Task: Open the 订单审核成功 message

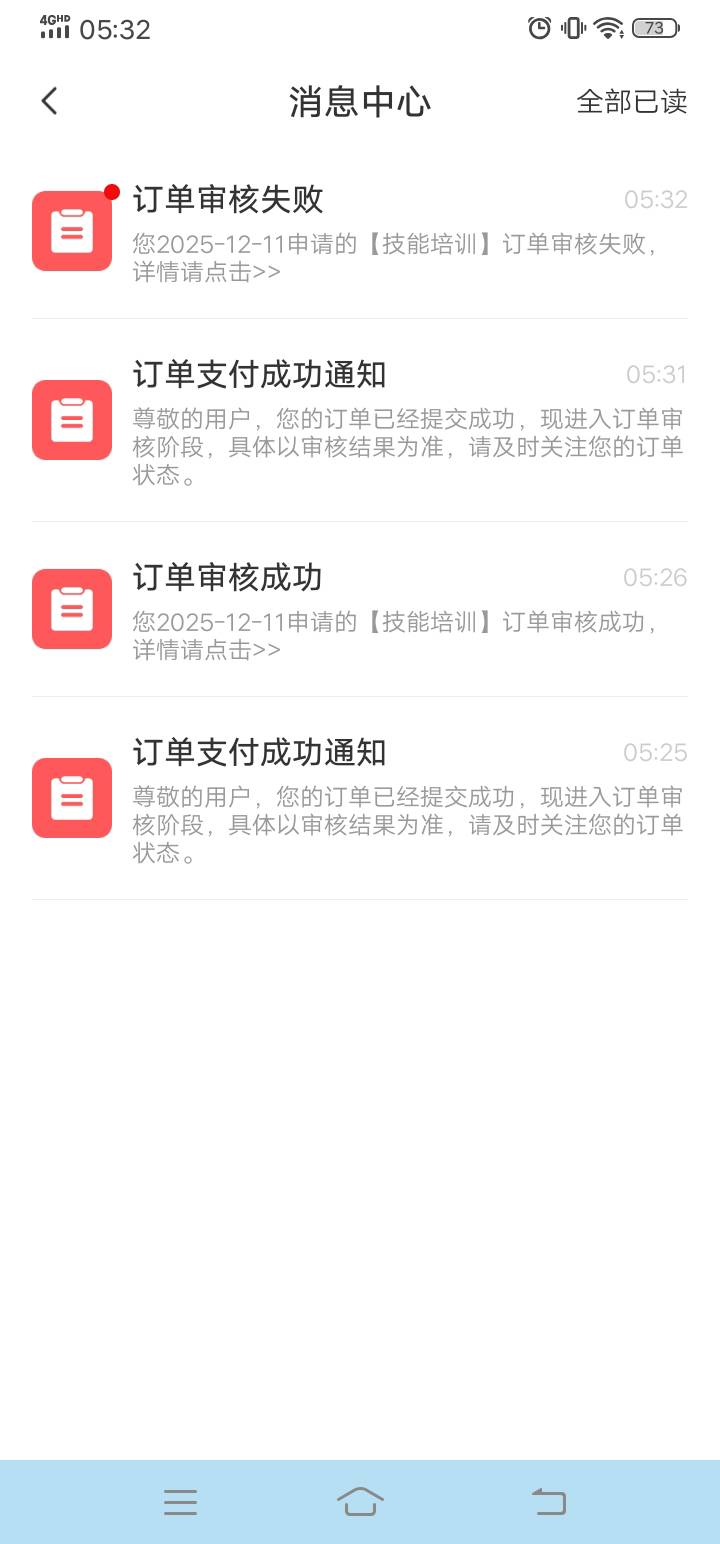Action: tap(360, 609)
